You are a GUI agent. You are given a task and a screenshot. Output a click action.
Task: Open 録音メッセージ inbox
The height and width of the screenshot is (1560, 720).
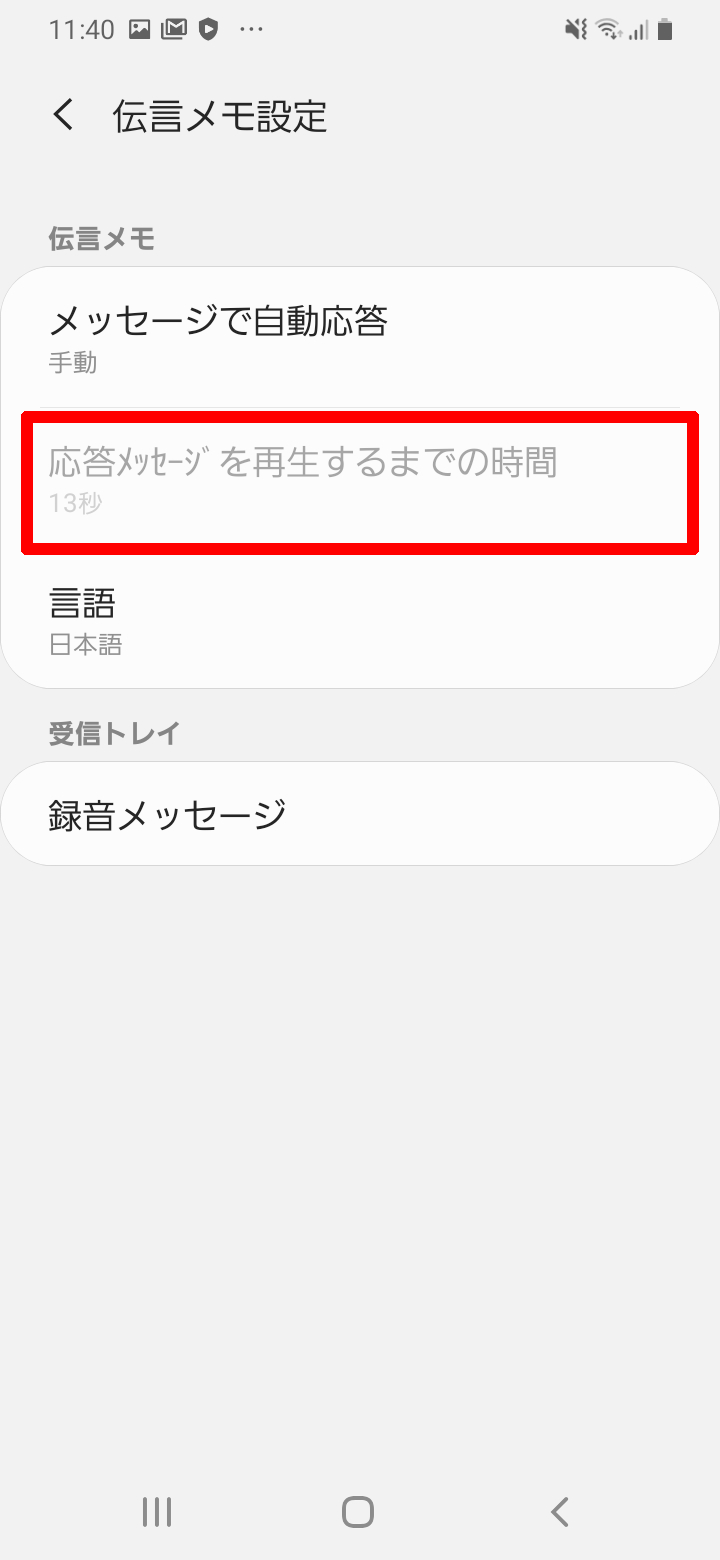[x=360, y=814]
